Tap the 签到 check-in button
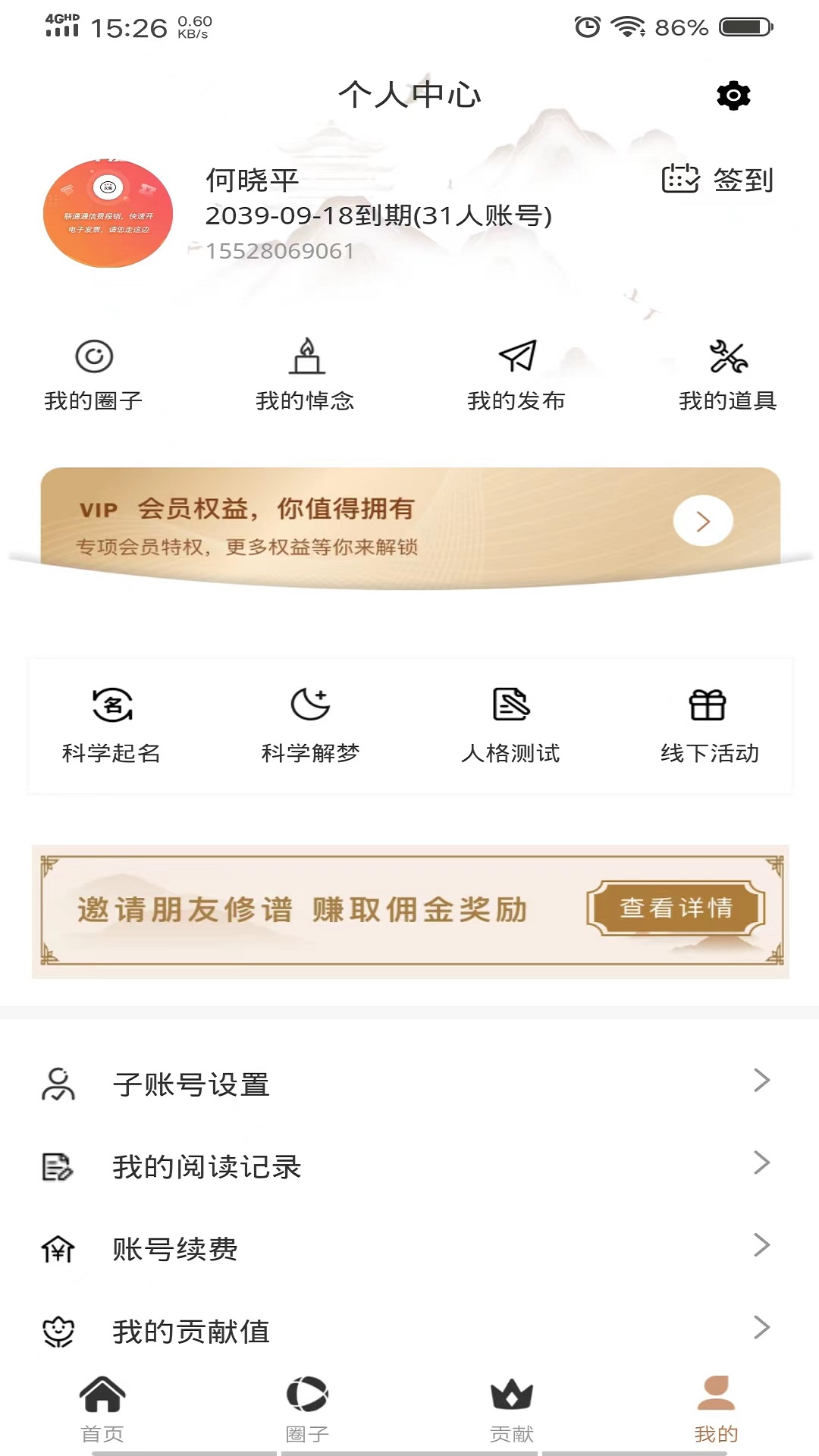 point(717,180)
